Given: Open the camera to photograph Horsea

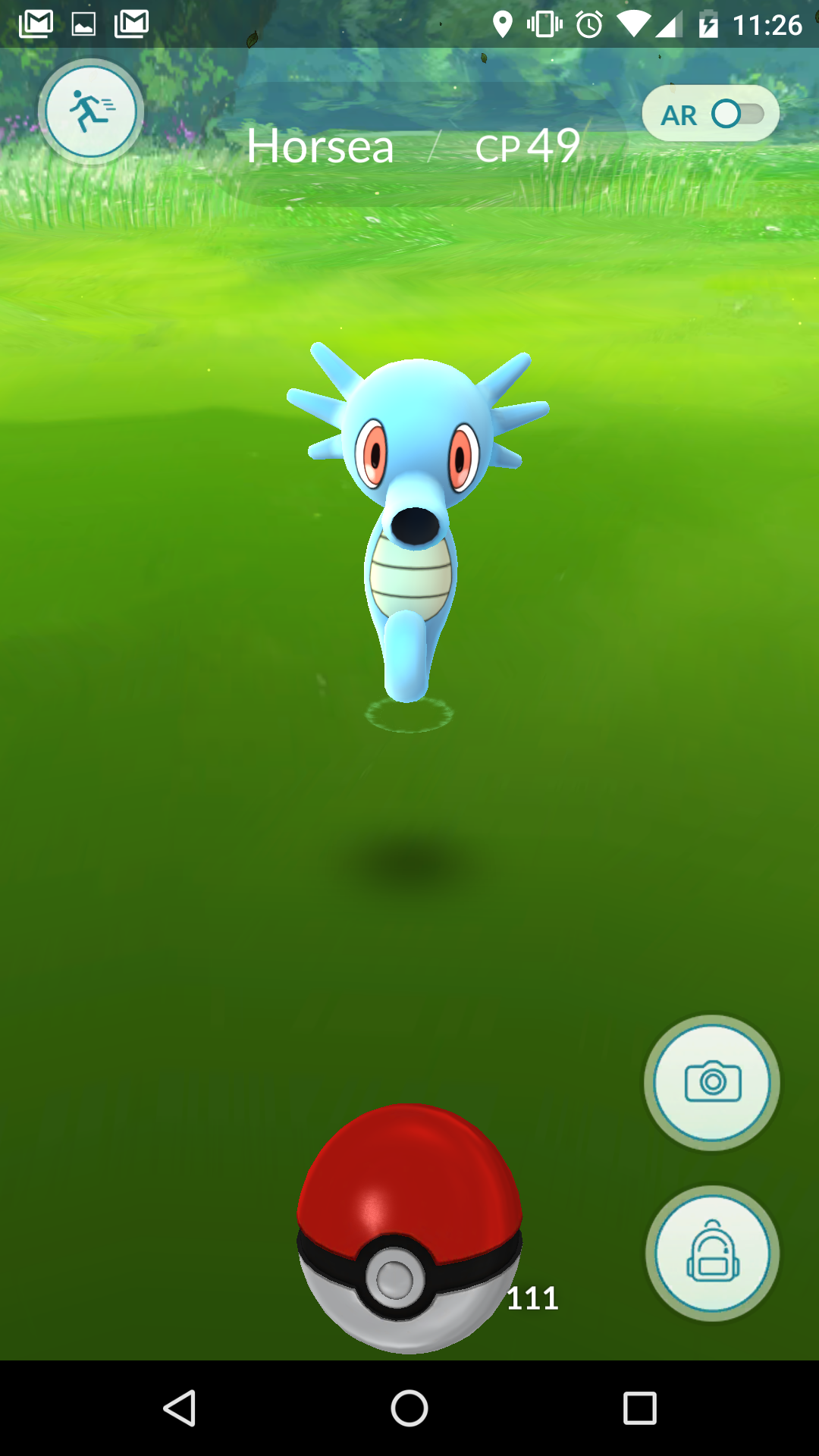Looking at the screenshot, I should coord(712,1082).
